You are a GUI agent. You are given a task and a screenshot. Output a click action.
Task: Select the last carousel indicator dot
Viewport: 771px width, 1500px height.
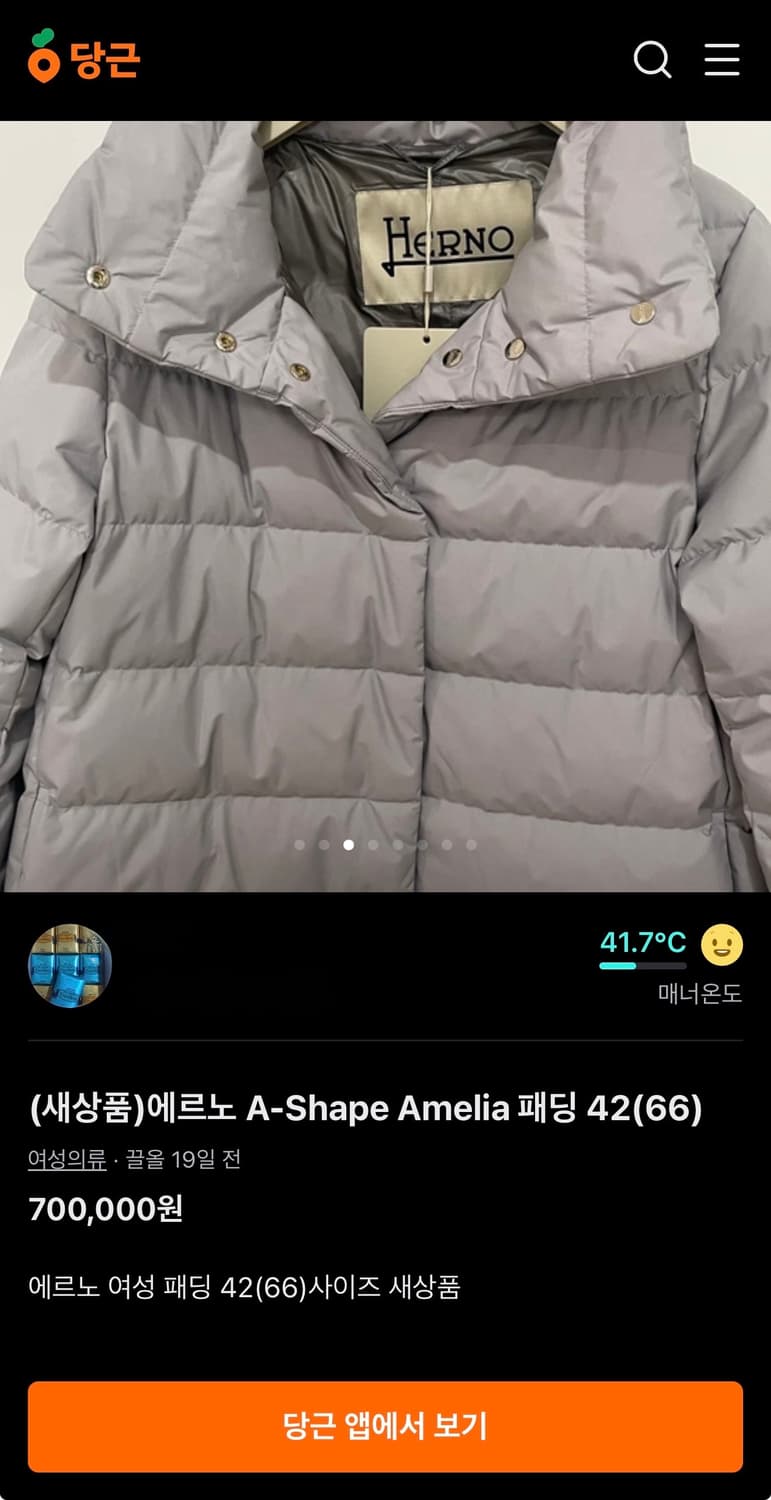pyautogui.click(x=472, y=845)
